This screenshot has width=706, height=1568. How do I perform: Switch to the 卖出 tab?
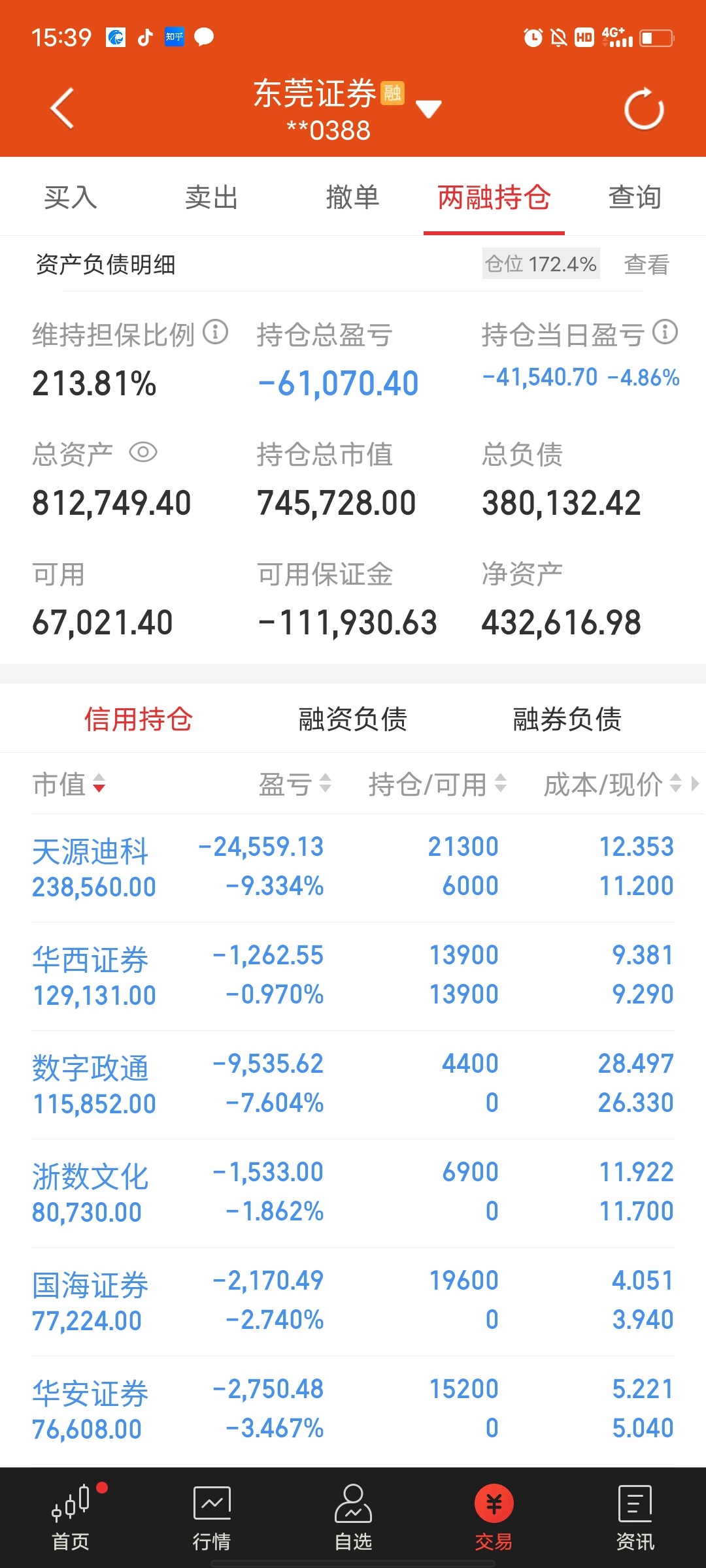click(x=212, y=197)
